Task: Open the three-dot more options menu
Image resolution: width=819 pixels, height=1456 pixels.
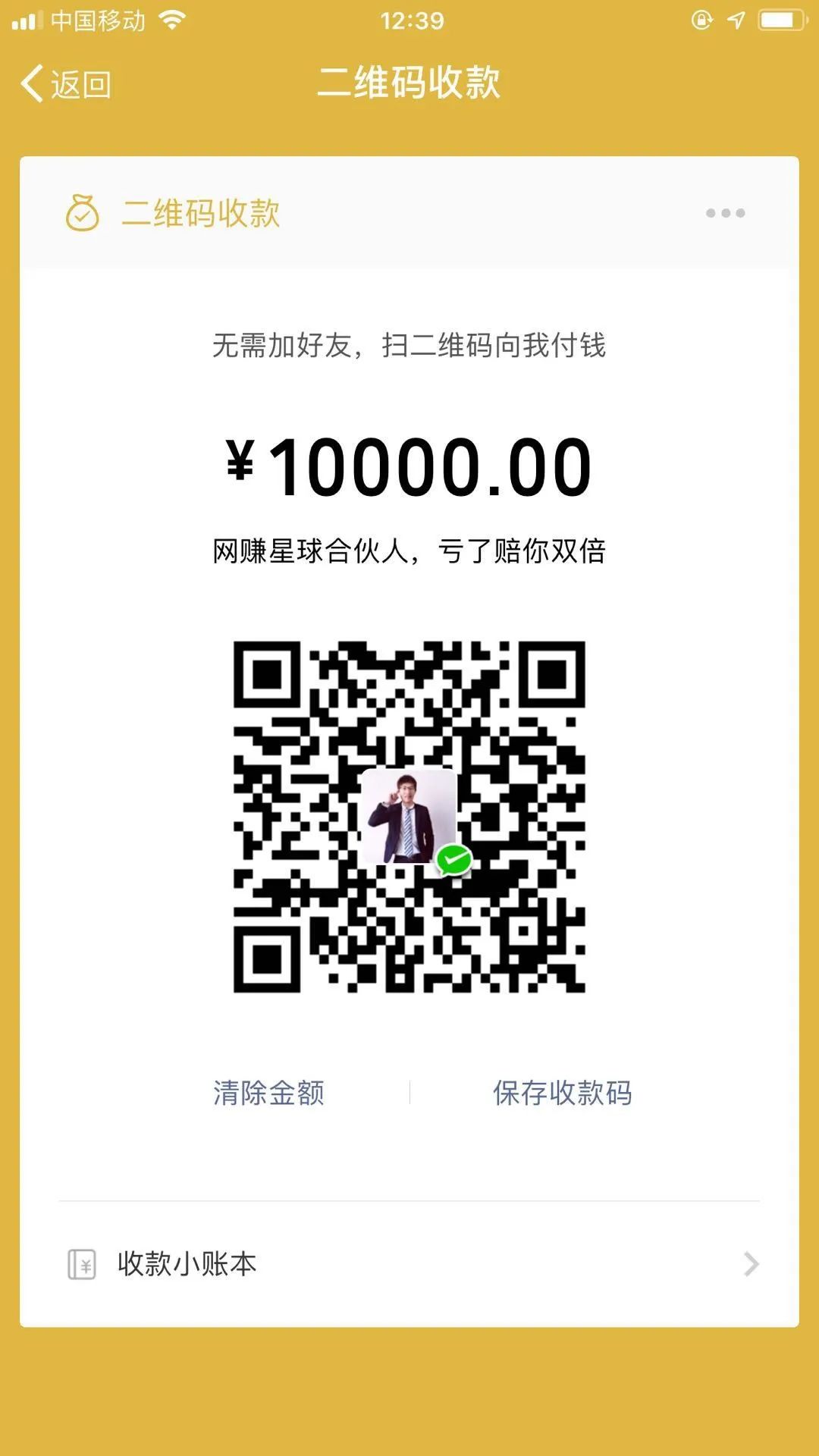Action: pyautogui.click(x=725, y=213)
